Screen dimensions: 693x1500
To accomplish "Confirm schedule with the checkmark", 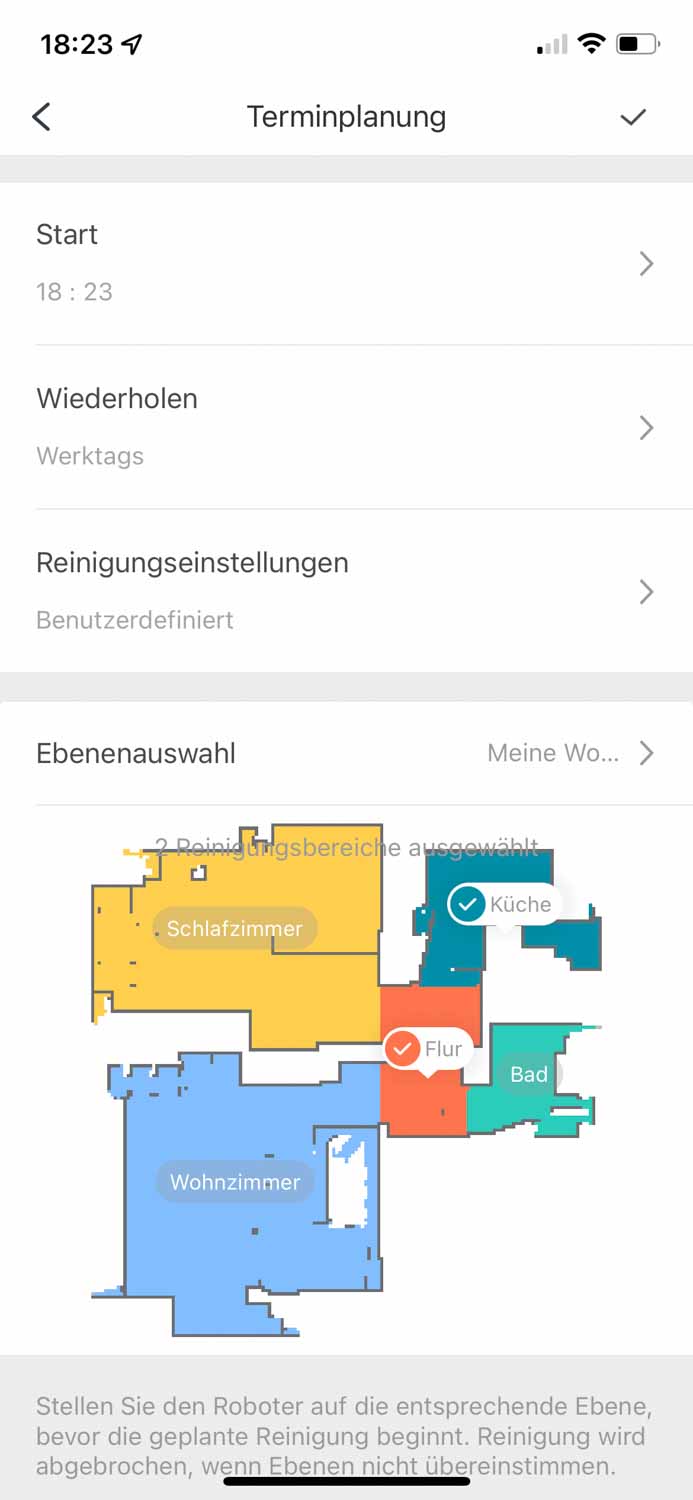I will (x=633, y=117).
